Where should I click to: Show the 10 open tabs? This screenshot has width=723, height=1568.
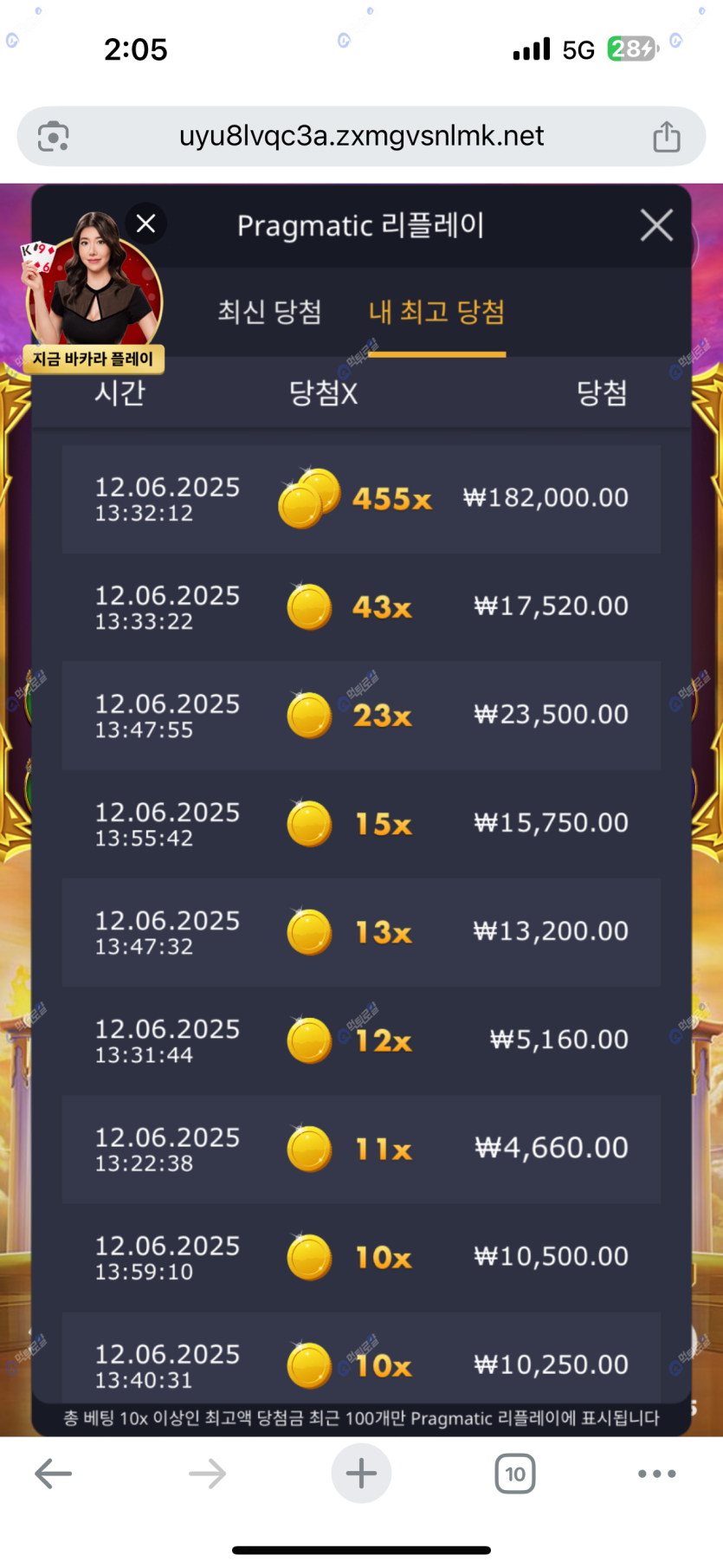point(515,1474)
